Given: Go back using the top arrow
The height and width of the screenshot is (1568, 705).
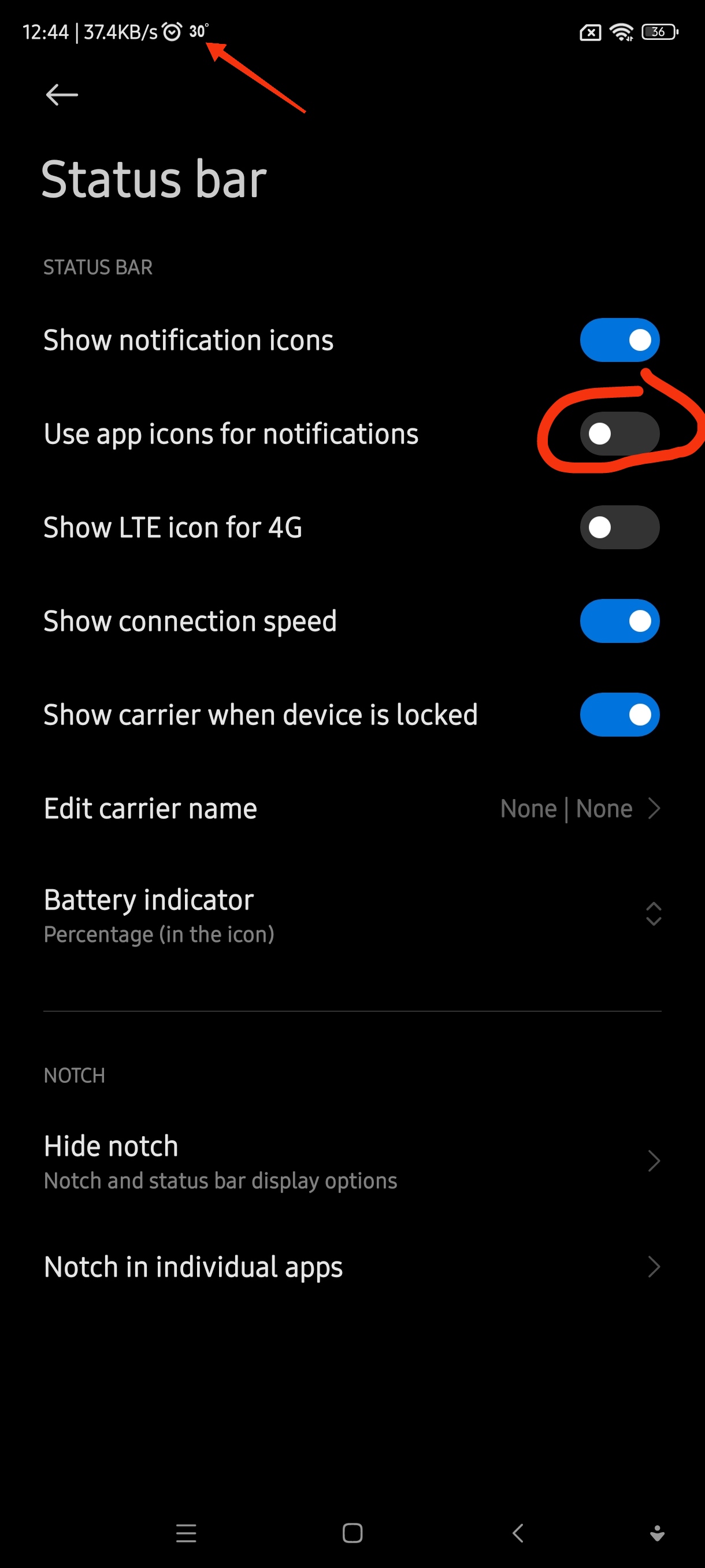Looking at the screenshot, I should pyautogui.click(x=61, y=95).
